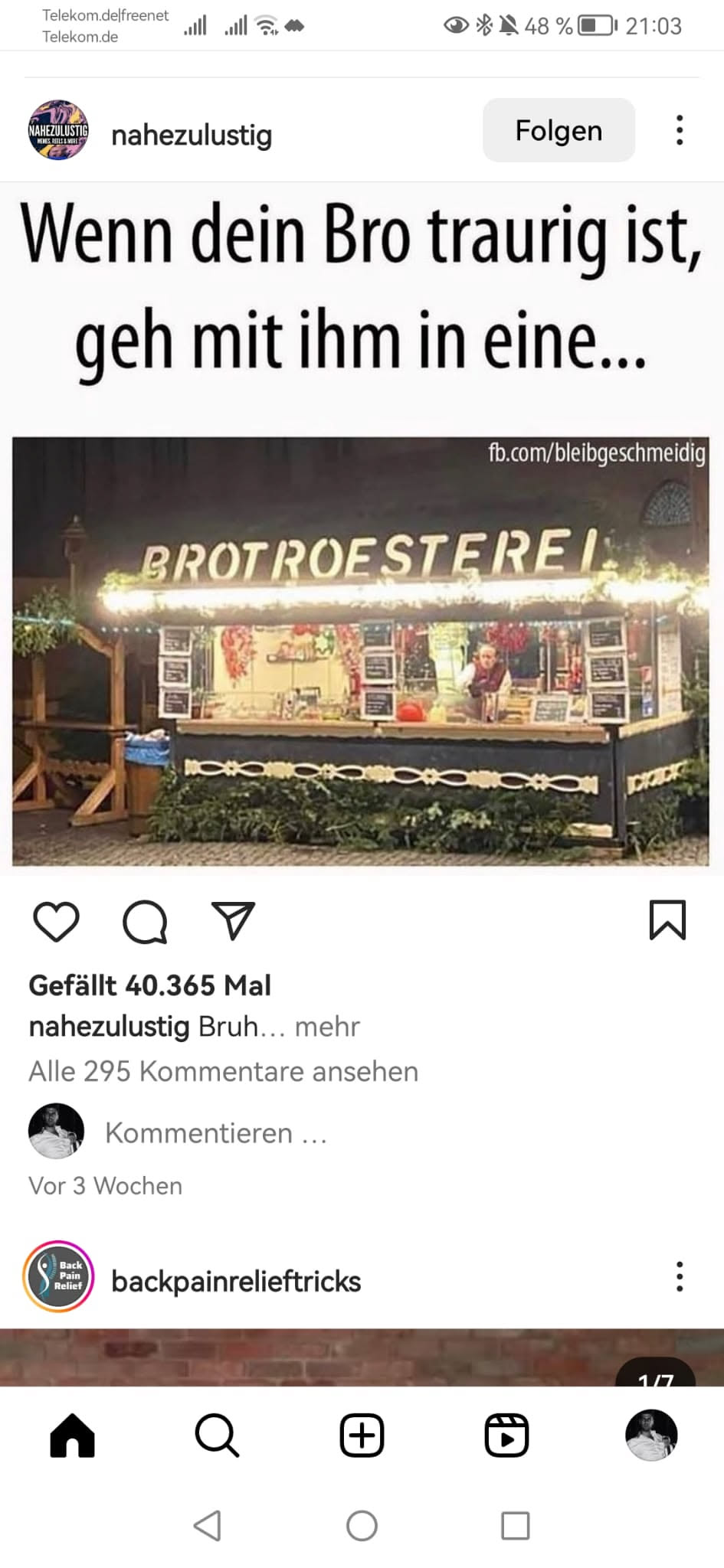Switch to the Search tab
Viewport: 724px width, 1568px height.
tap(217, 1435)
